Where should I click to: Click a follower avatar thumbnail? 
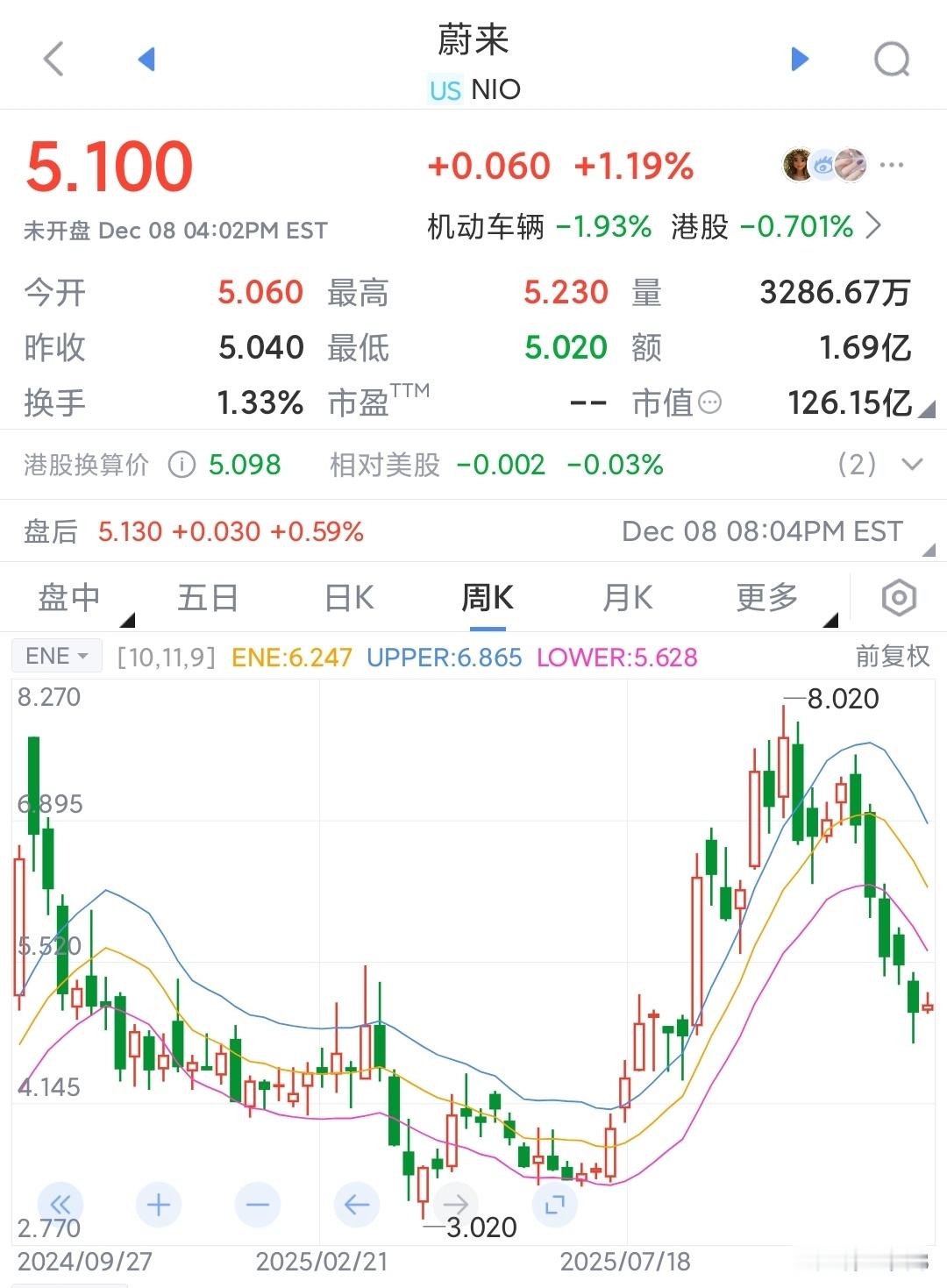coord(799,165)
